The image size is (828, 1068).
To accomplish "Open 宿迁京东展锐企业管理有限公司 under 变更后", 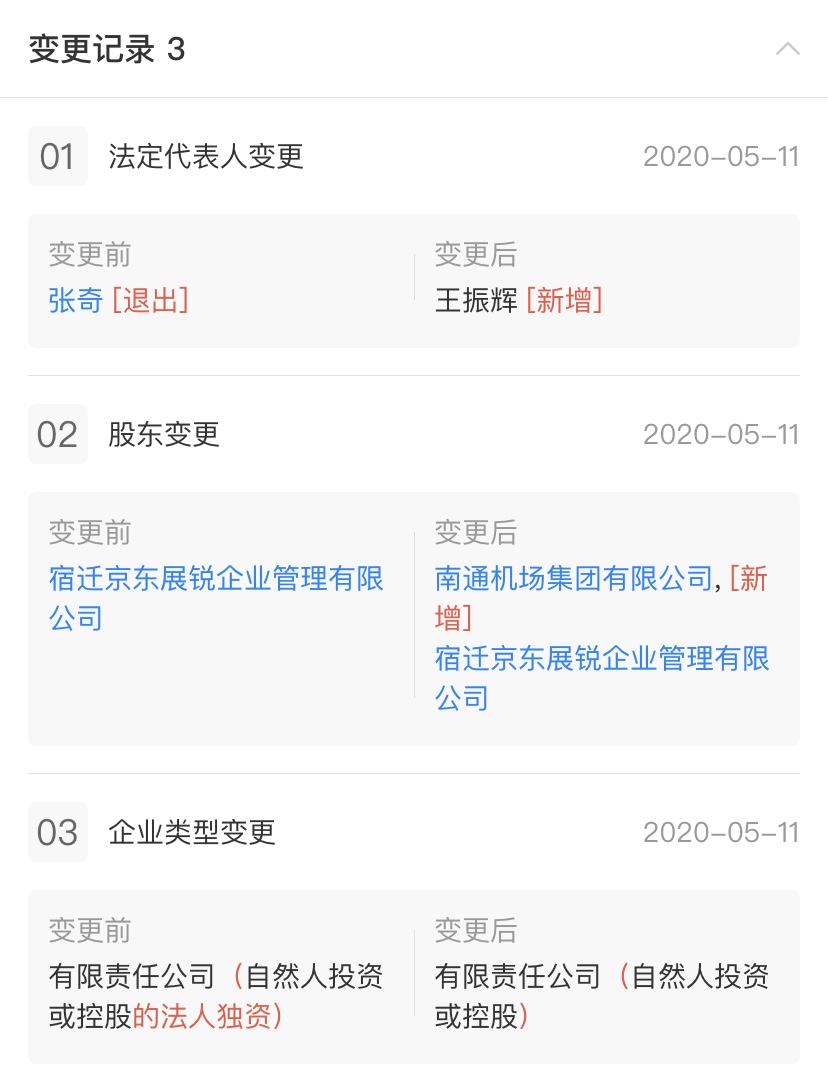I will [x=601, y=660].
